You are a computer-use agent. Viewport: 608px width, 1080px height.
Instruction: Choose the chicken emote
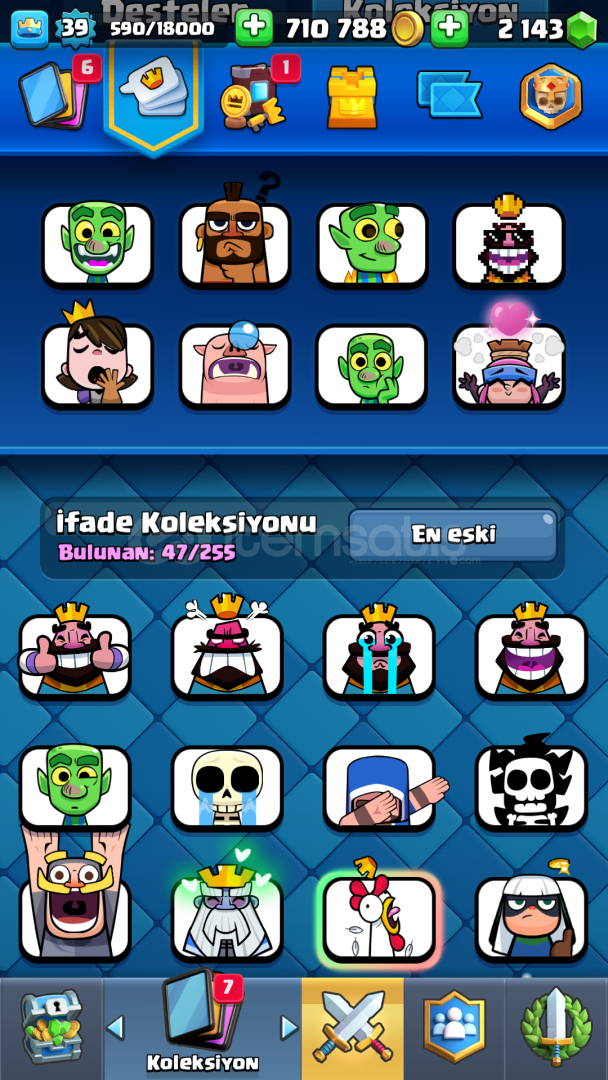point(379,913)
